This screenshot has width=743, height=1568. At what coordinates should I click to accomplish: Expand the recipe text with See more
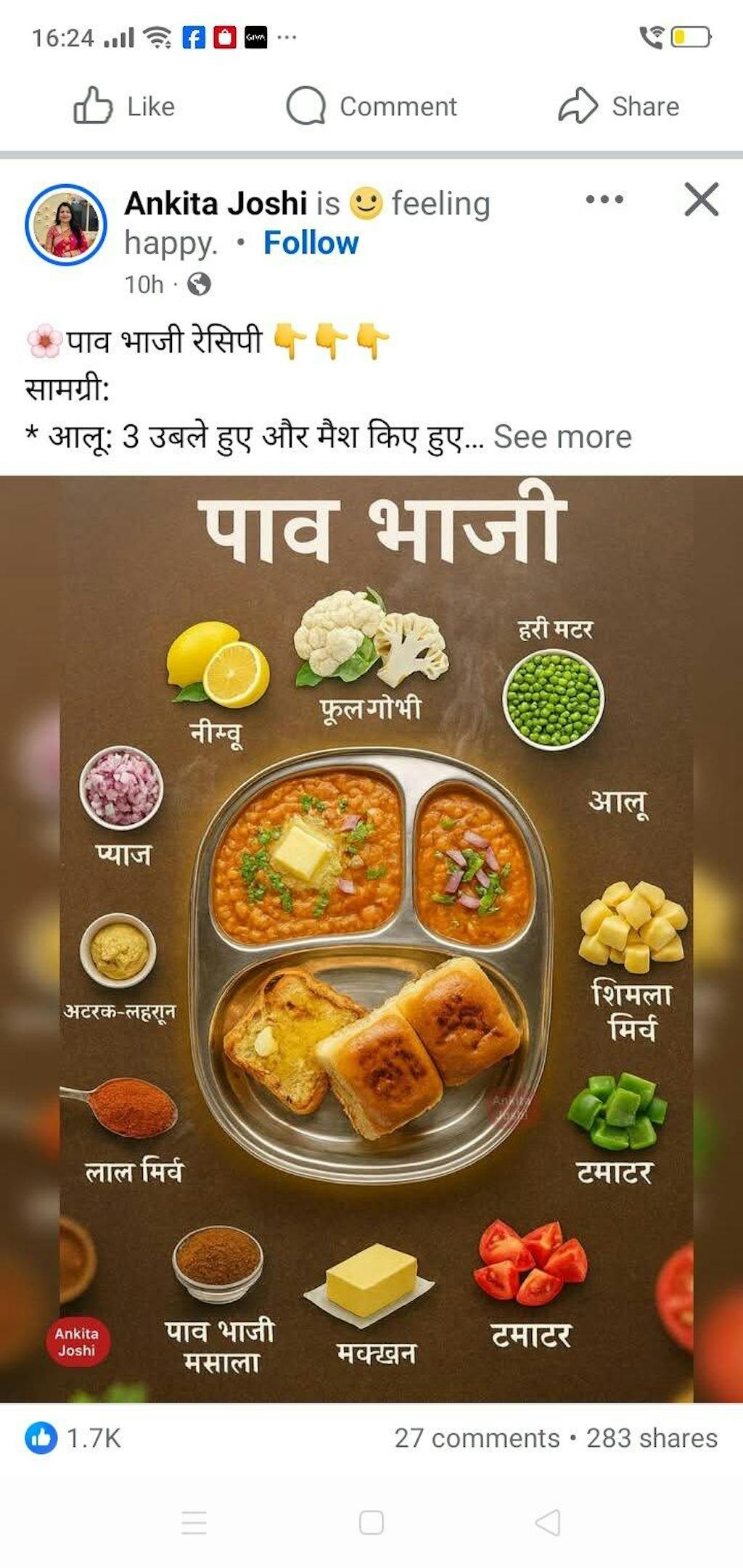coord(562,437)
